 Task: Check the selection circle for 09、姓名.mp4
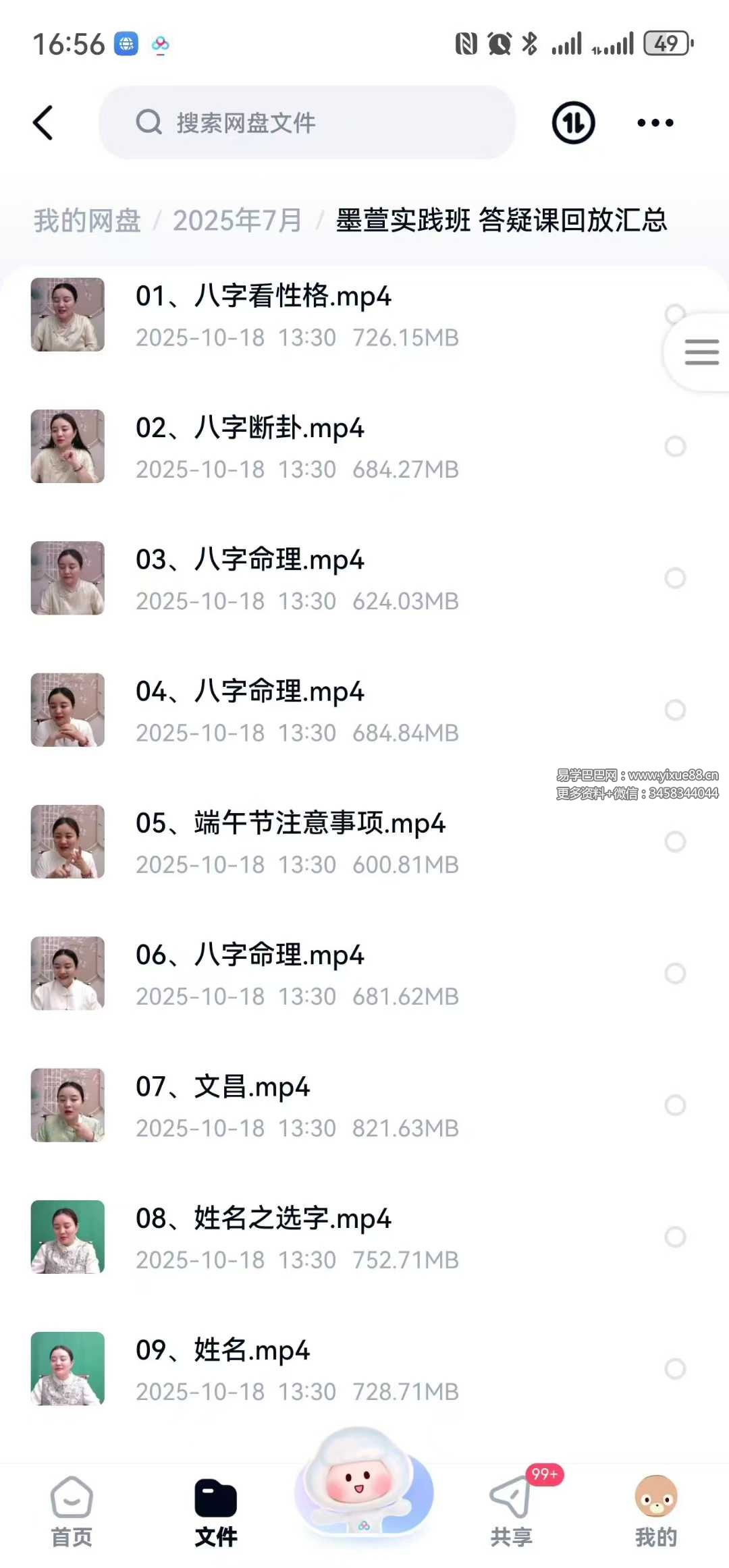click(x=675, y=1367)
